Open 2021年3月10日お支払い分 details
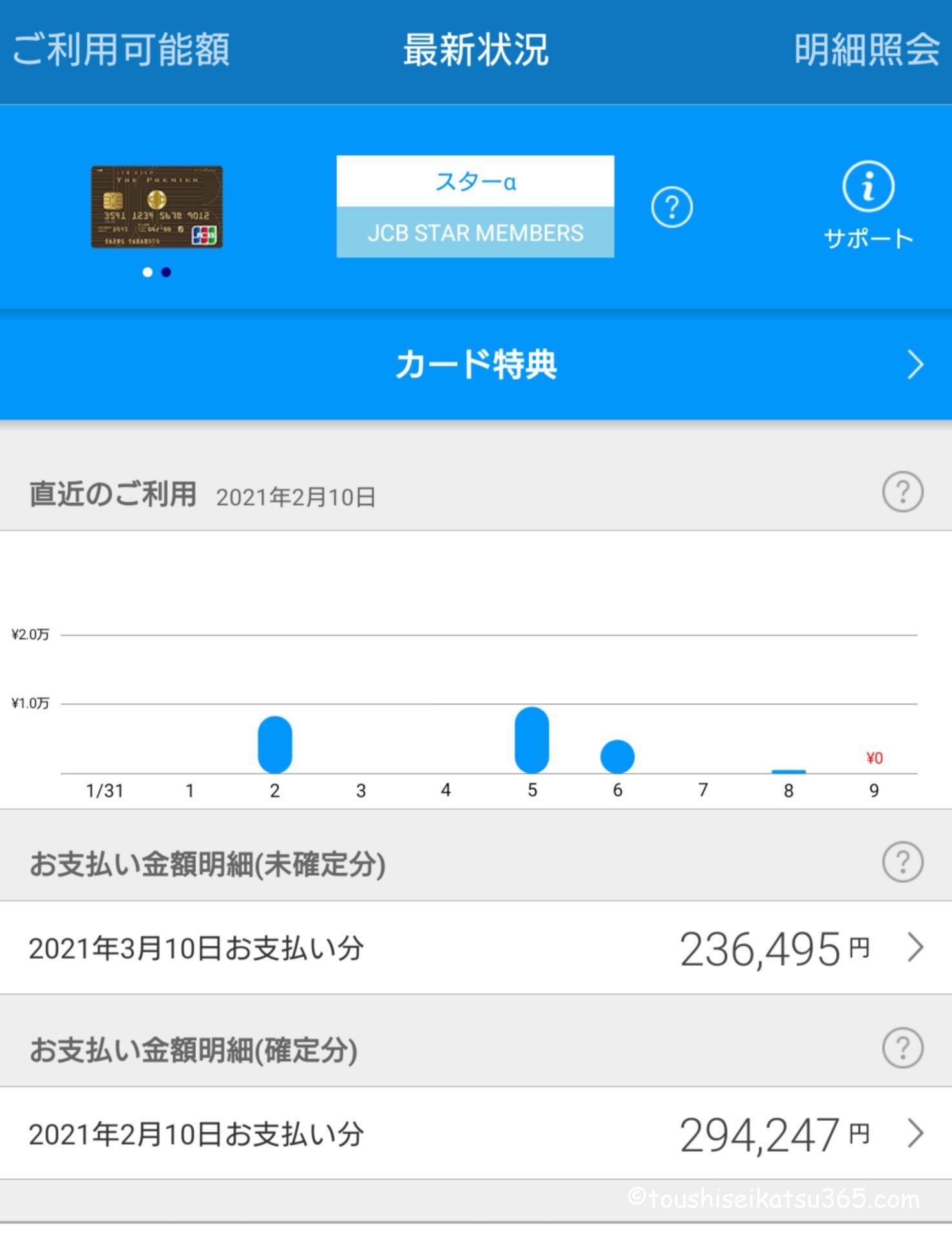Image resolution: width=952 pixels, height=1241 pixels. pos(476,948)
